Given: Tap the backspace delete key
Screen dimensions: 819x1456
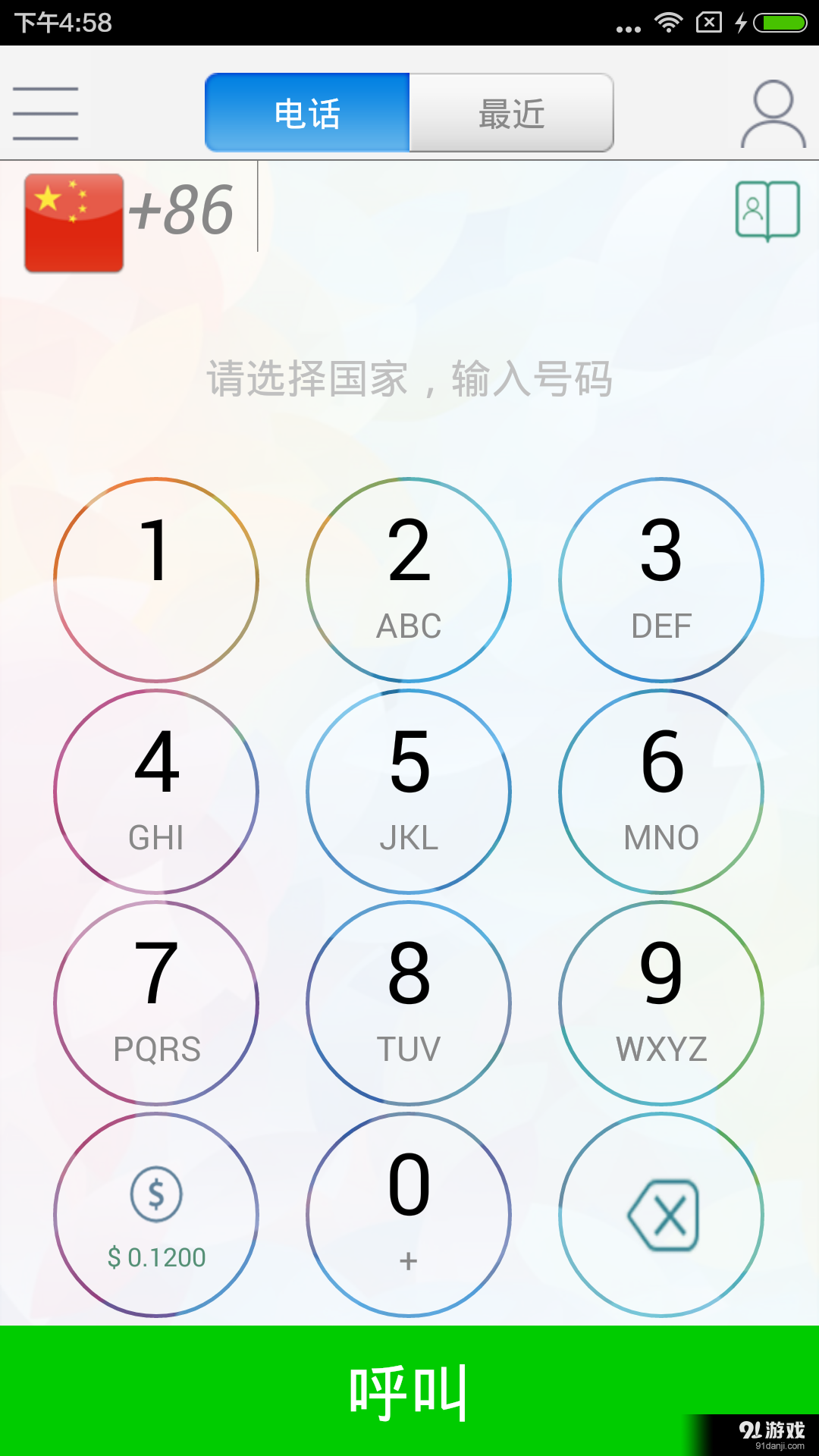Looking at the screenshot, I should [x=661, y=1213].
